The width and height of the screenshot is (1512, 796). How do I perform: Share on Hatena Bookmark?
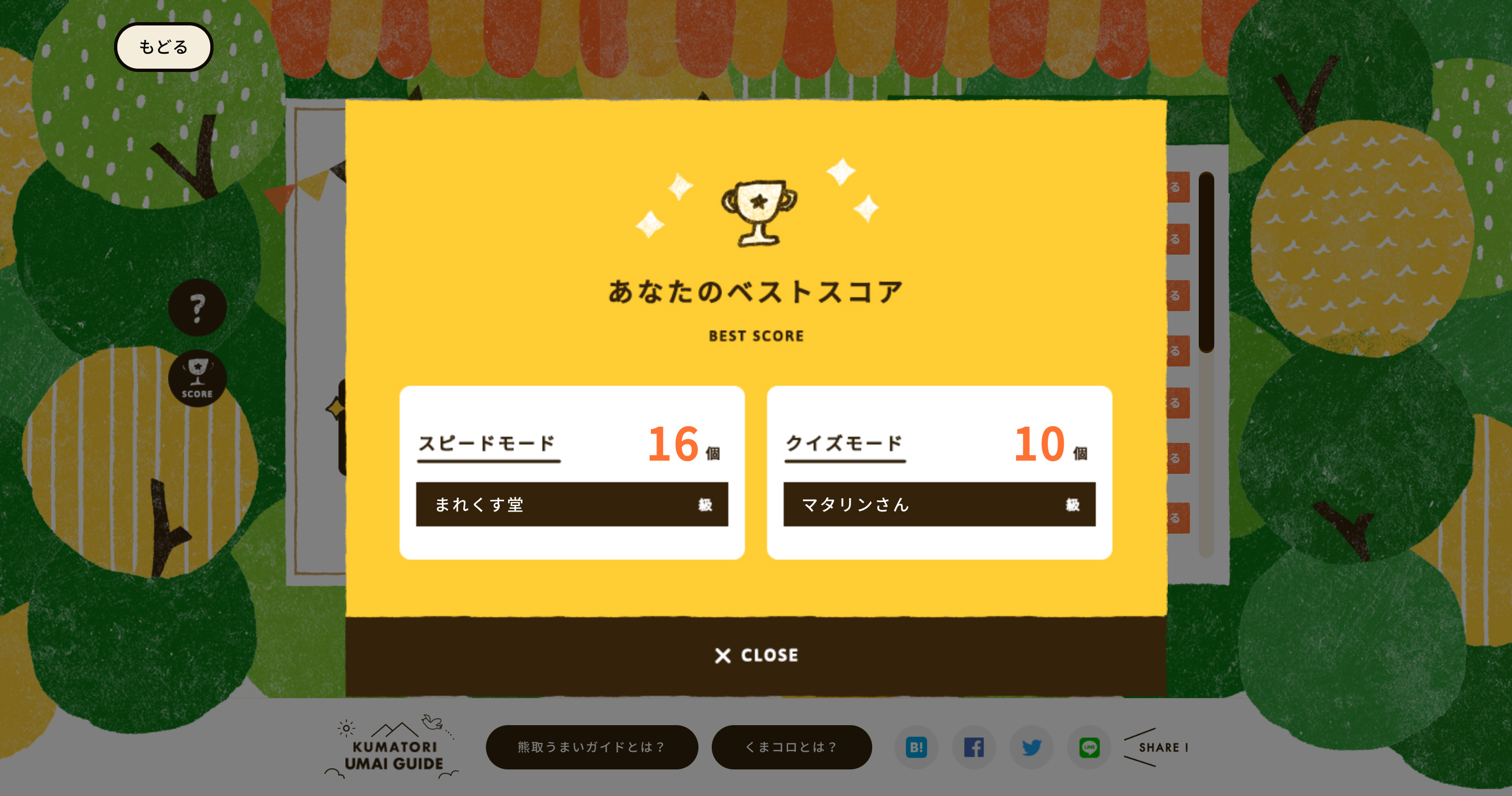pos(916,747)
